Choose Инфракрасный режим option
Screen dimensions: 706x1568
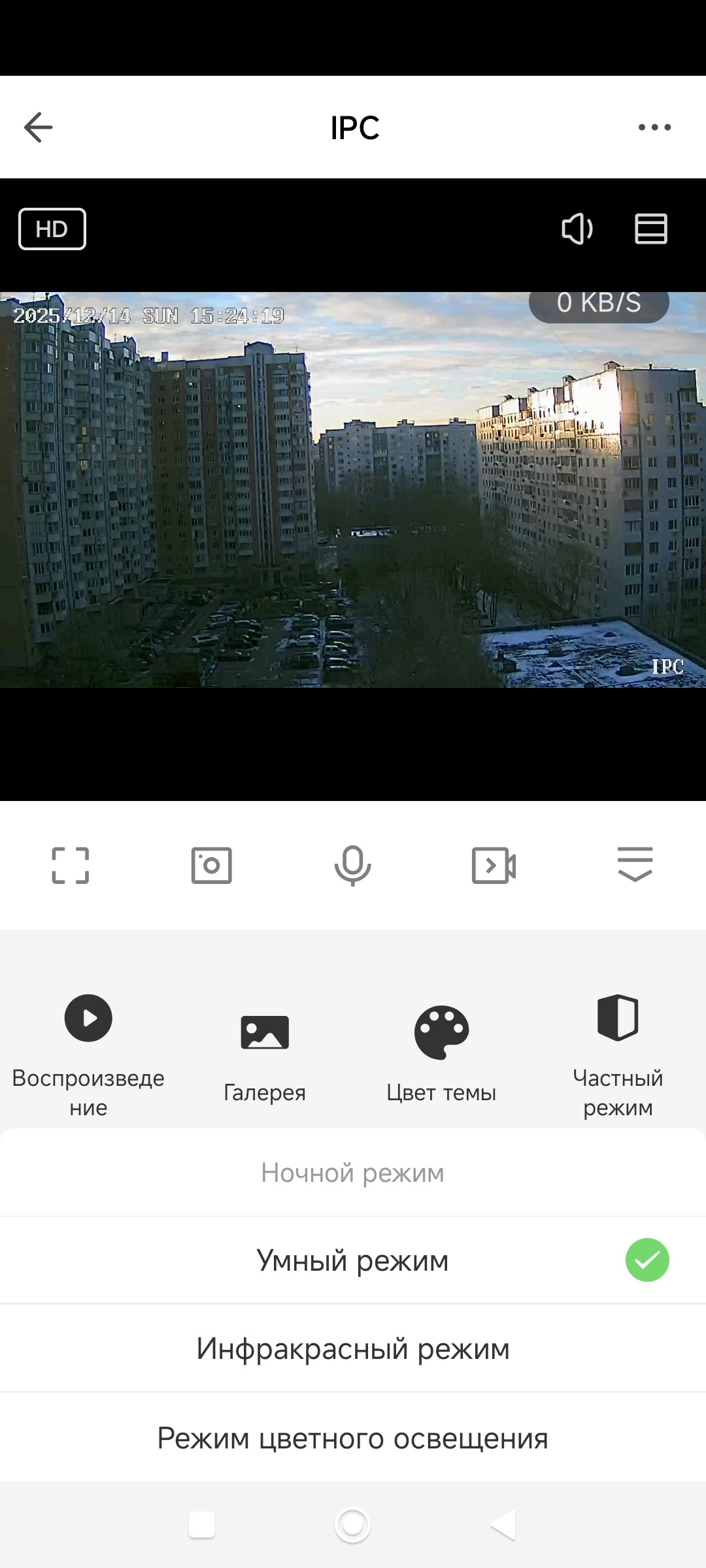[353, 1348]
